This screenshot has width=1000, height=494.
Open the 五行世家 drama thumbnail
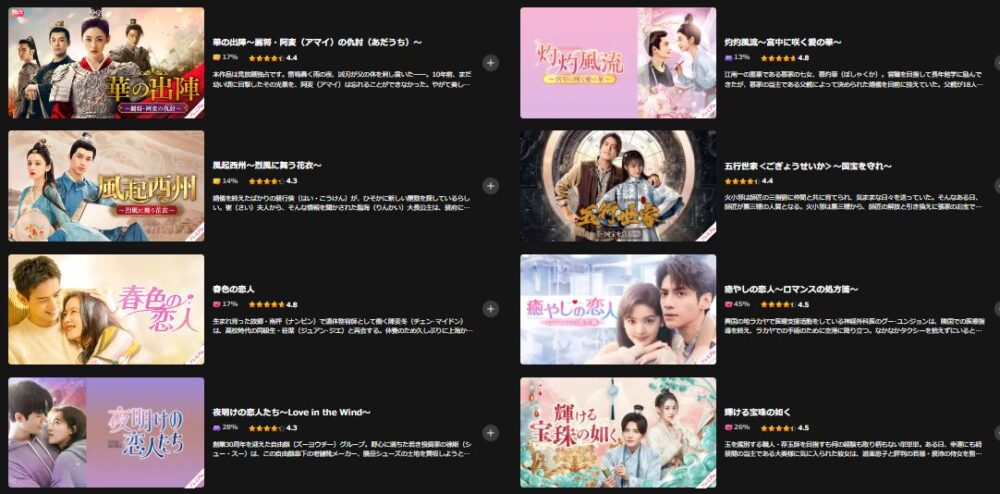pos(618,186)
